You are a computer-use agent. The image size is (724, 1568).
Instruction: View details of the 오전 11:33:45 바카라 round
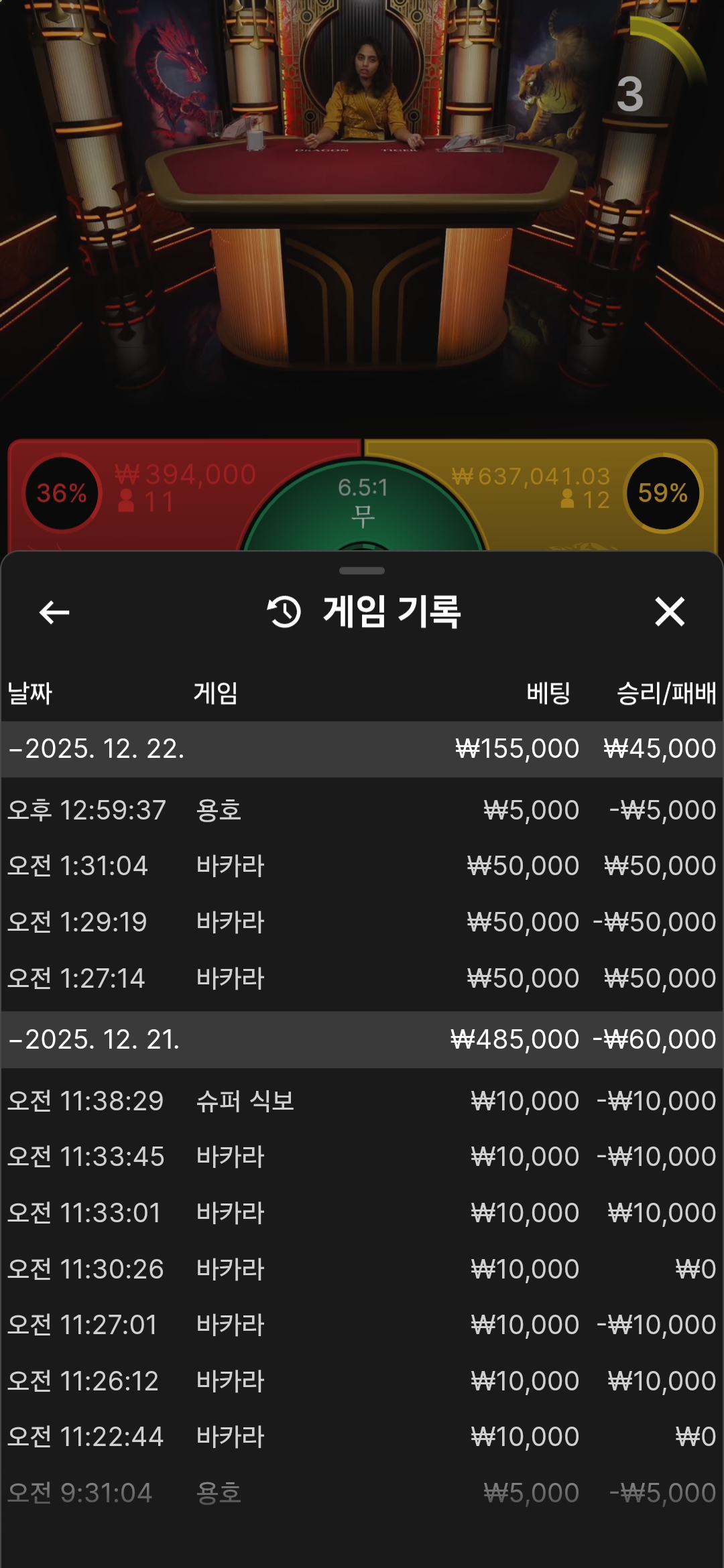click(362, 1157)
